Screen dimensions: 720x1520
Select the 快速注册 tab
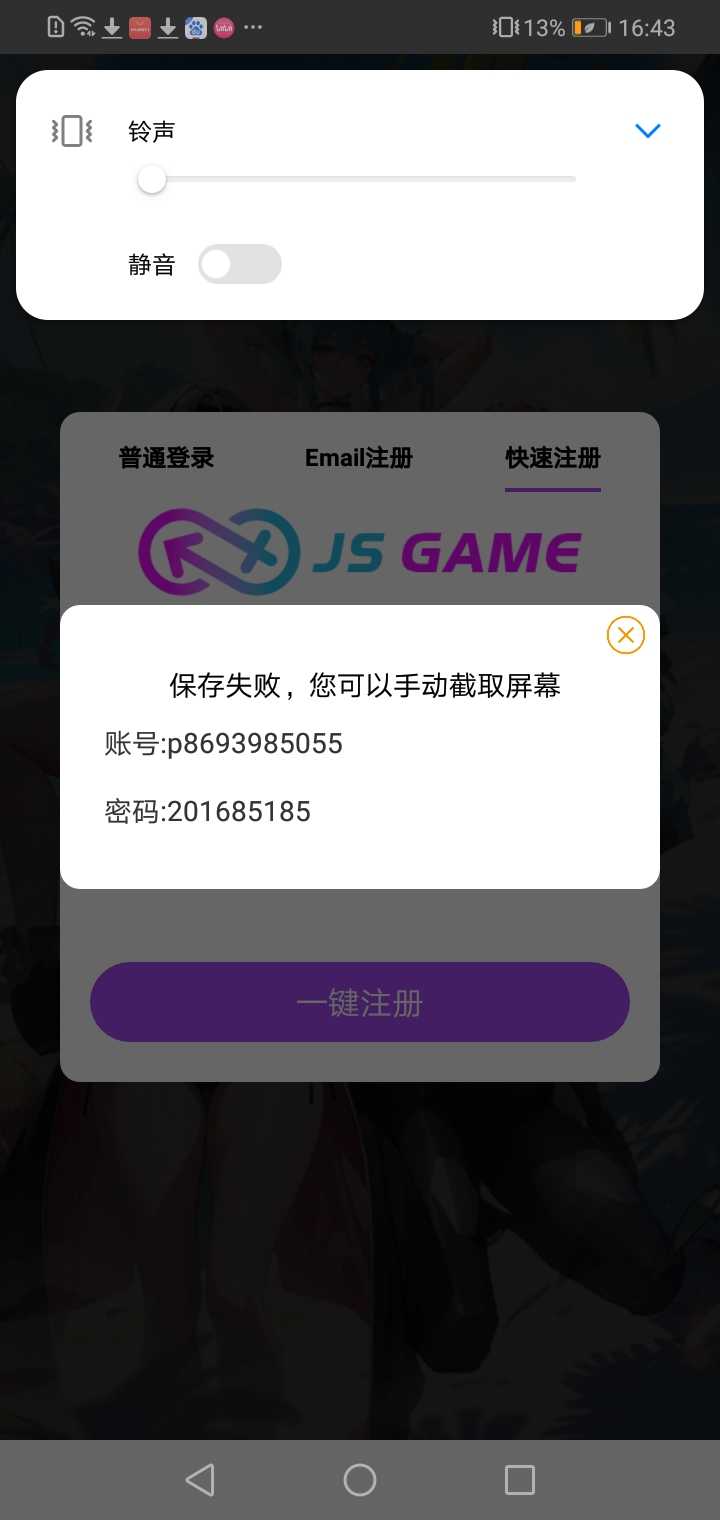pos(553,458)
